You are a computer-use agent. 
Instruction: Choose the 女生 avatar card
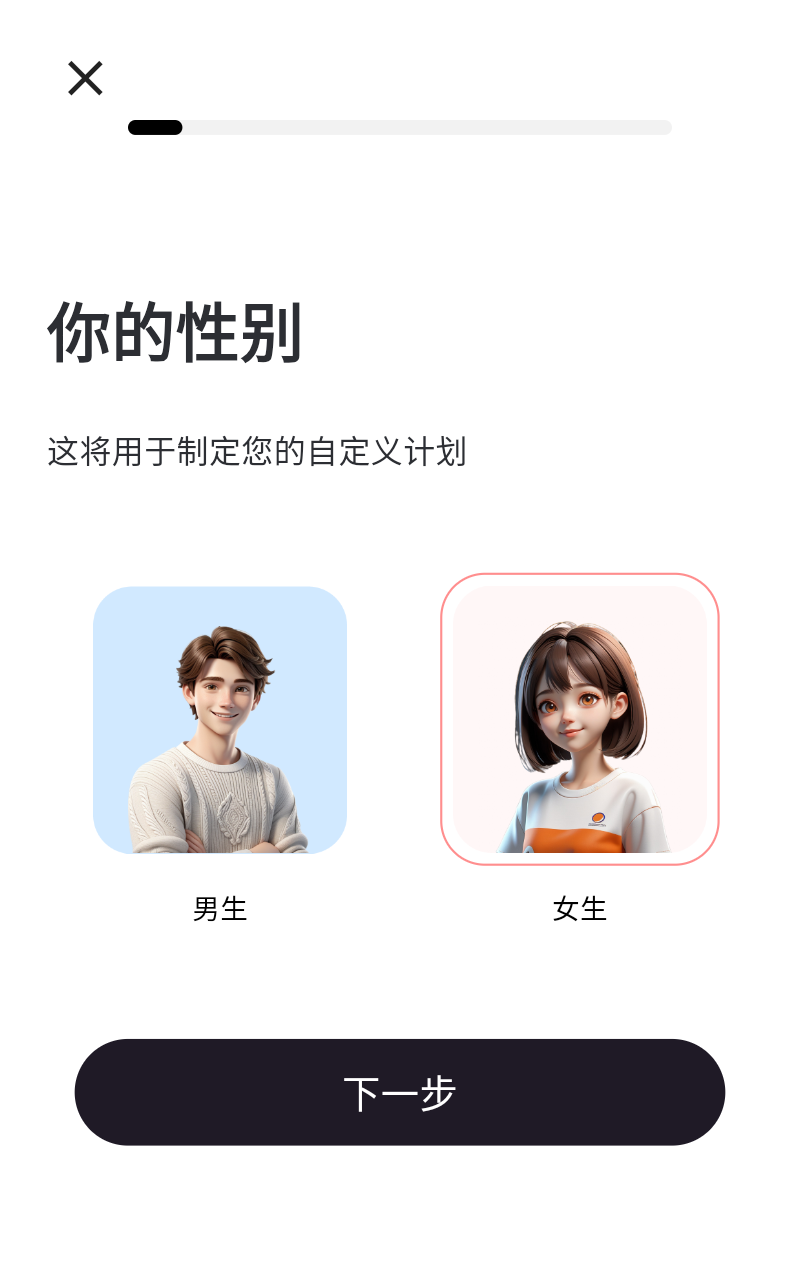point(580,719)
